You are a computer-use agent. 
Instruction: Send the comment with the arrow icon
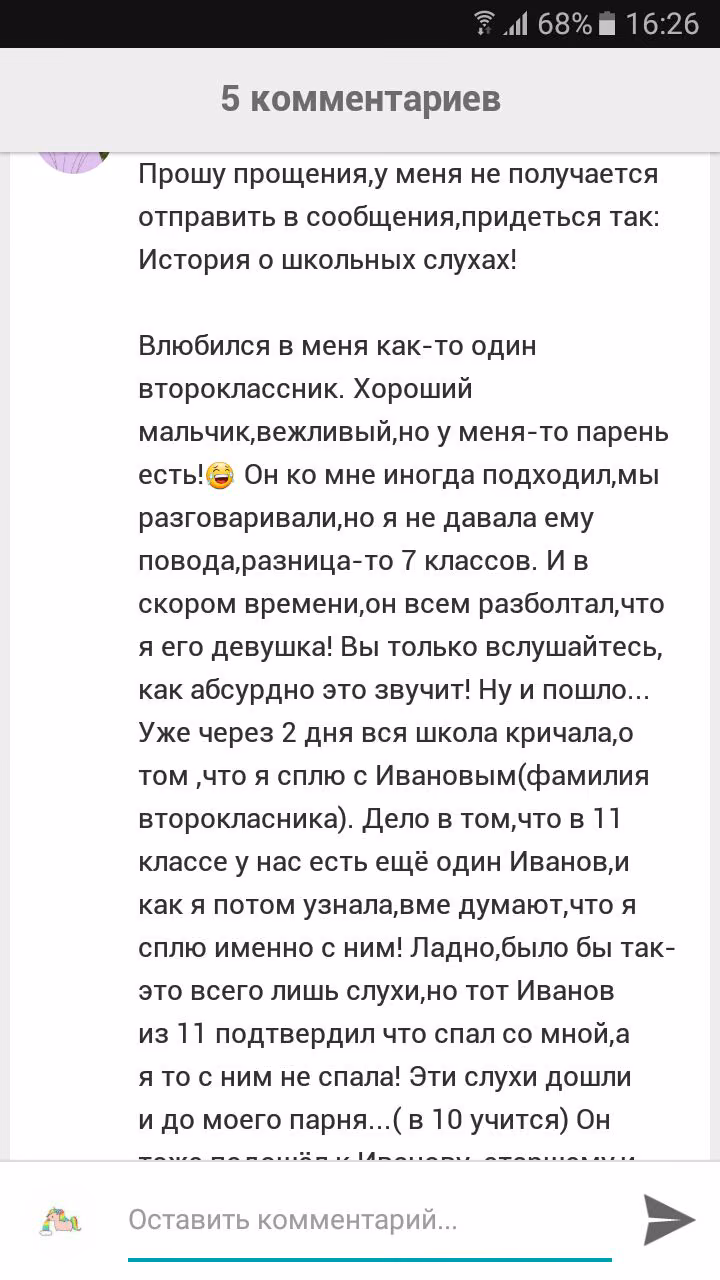coord(669,1219)
